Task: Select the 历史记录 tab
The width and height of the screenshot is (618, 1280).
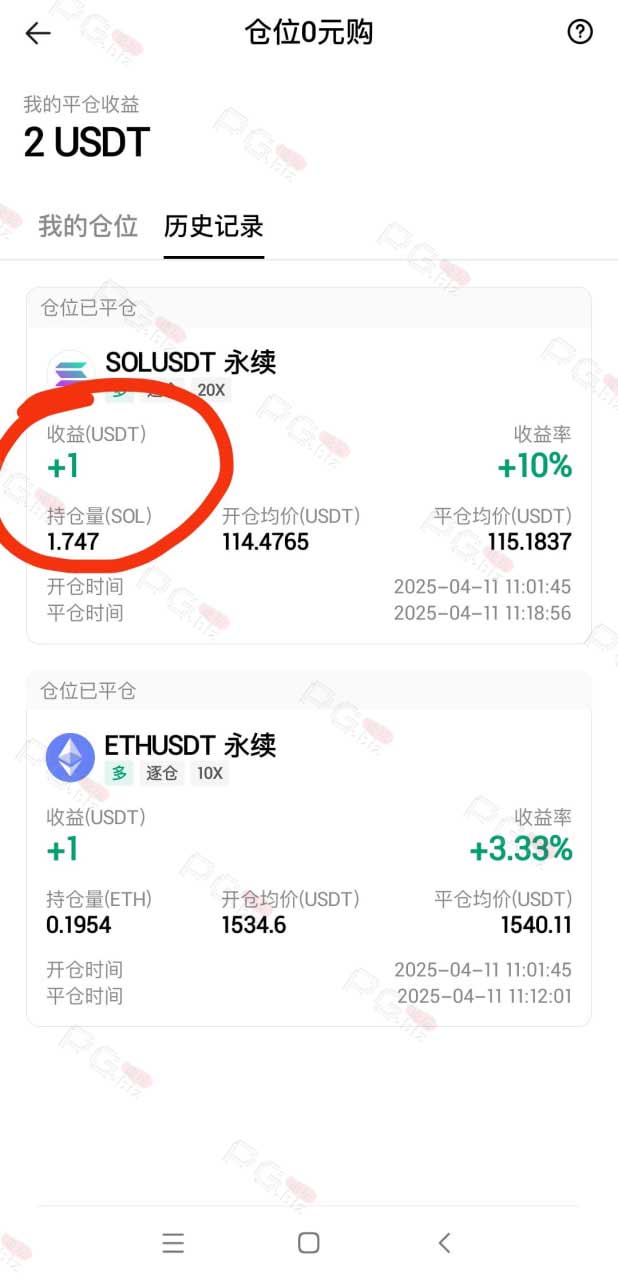Action: [x=214, y=226]
